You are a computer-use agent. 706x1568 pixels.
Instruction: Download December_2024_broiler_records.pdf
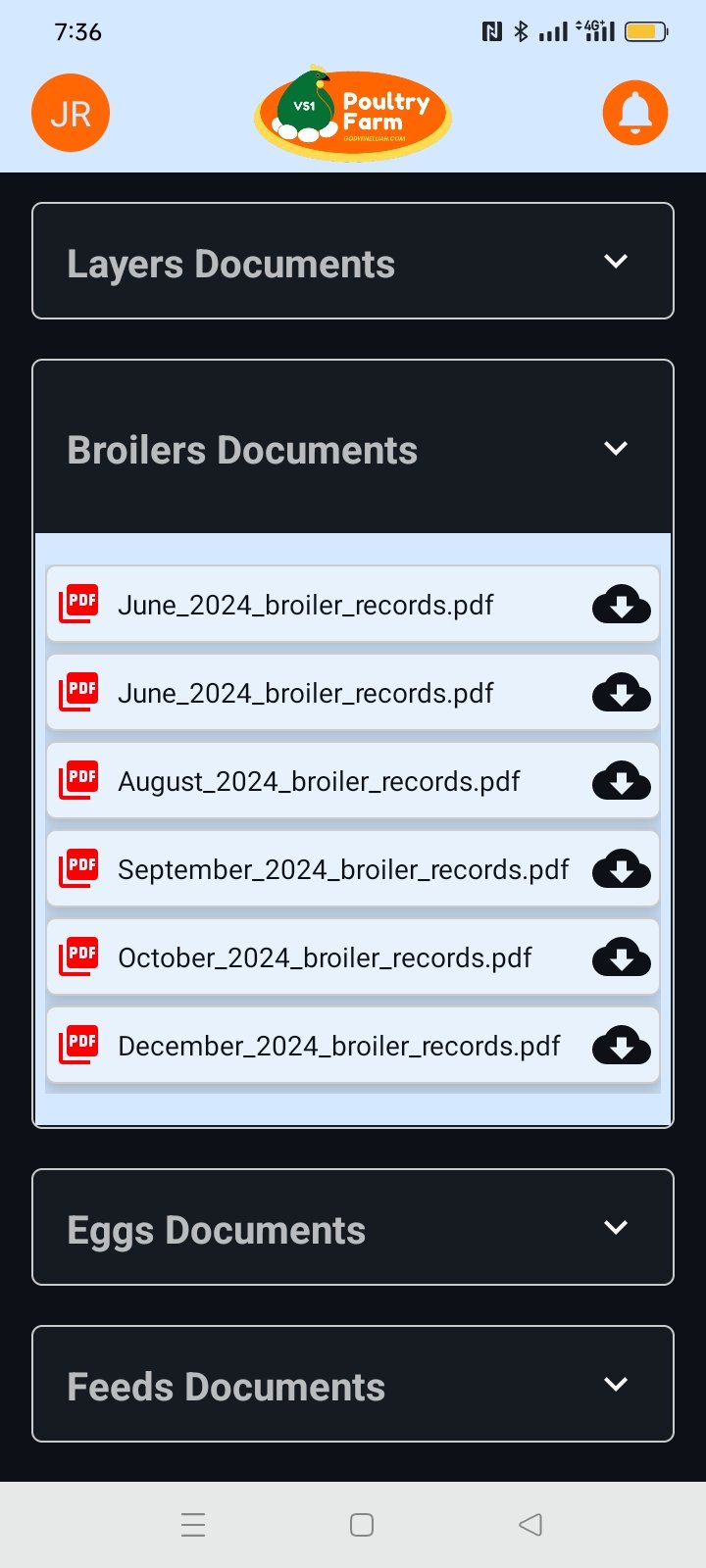tap(622, 1045)
